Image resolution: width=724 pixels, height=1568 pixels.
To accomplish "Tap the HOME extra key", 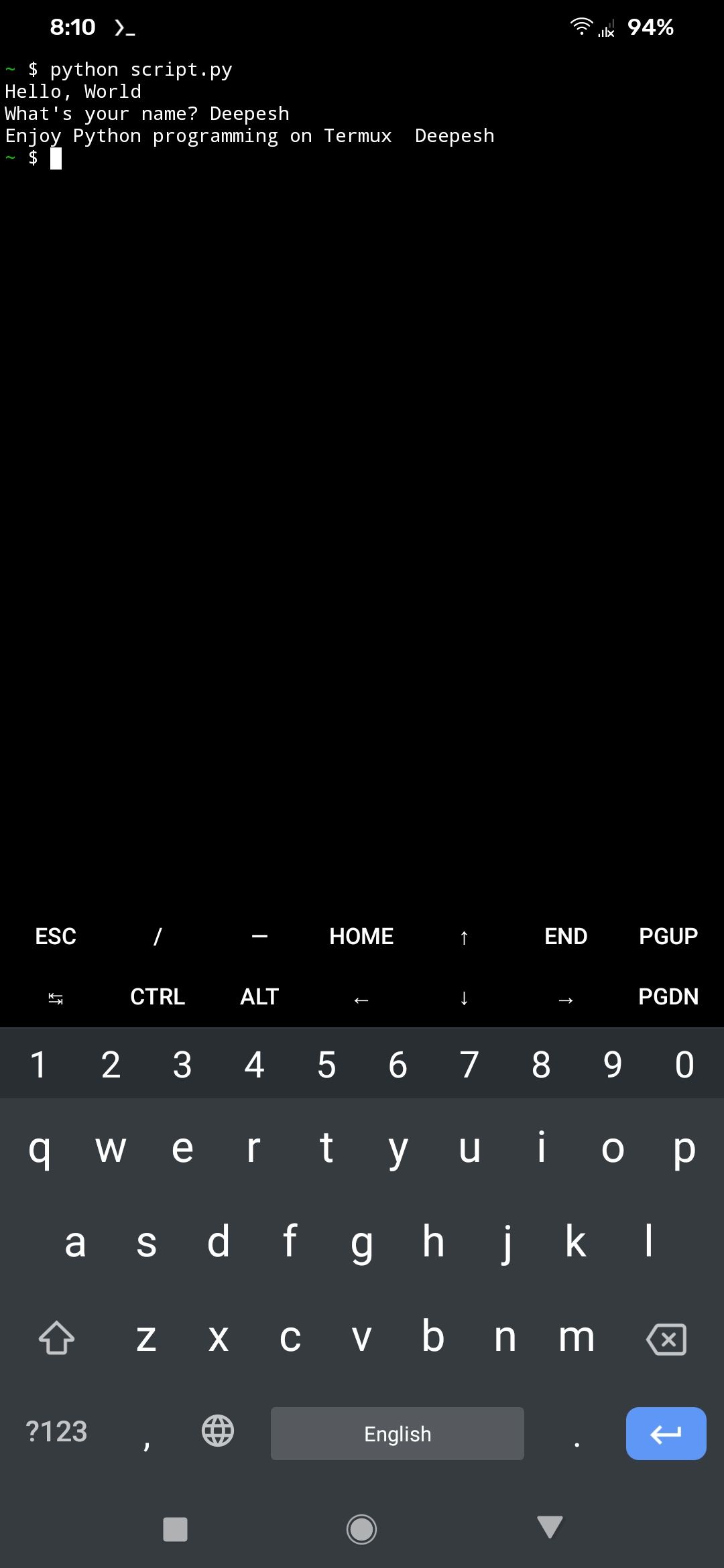I will (361, 936).
